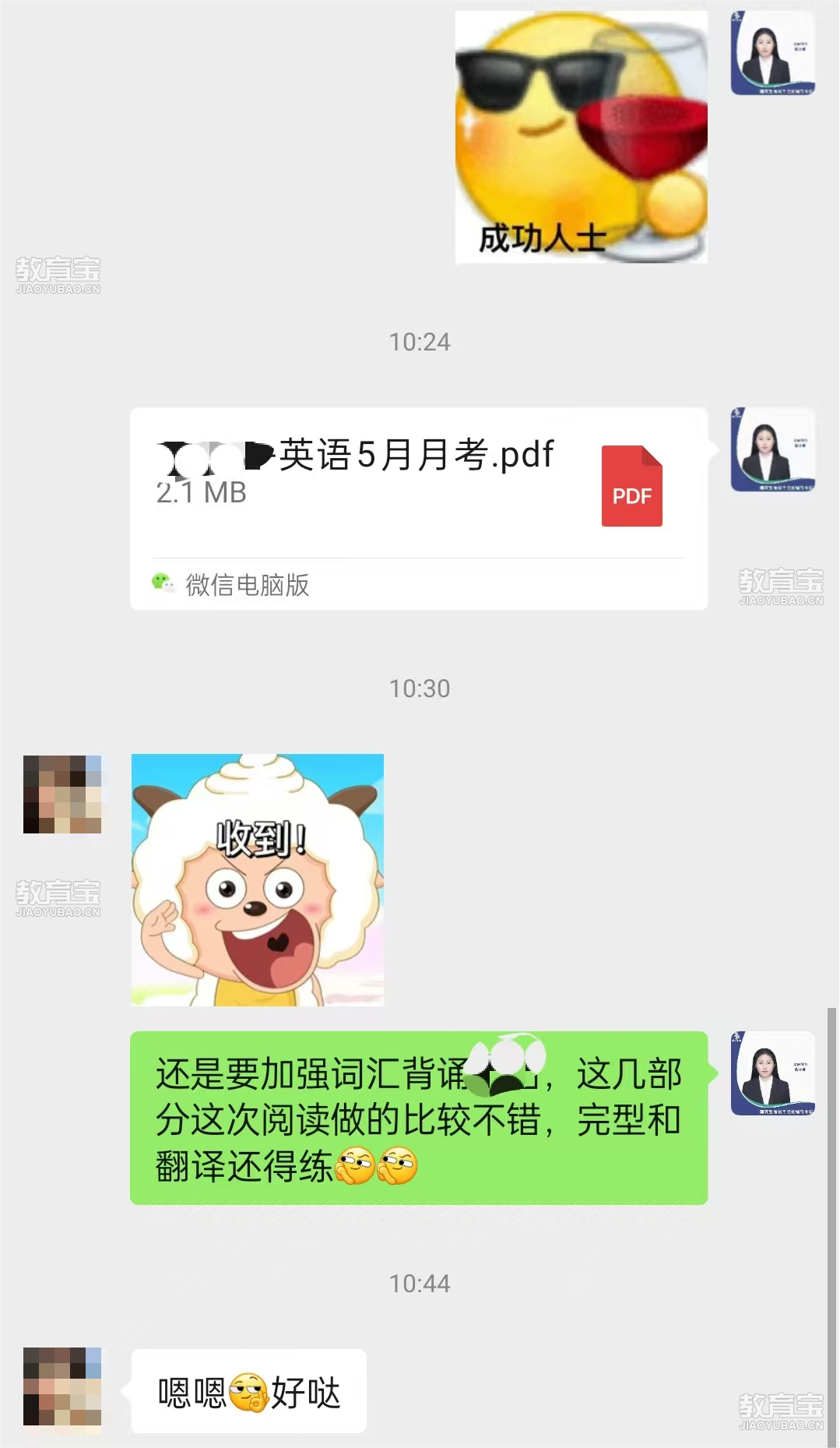840x1448 pixels.
Task: Tap the avatar next to the 成功人士 sticker
Action: (772, 53)
